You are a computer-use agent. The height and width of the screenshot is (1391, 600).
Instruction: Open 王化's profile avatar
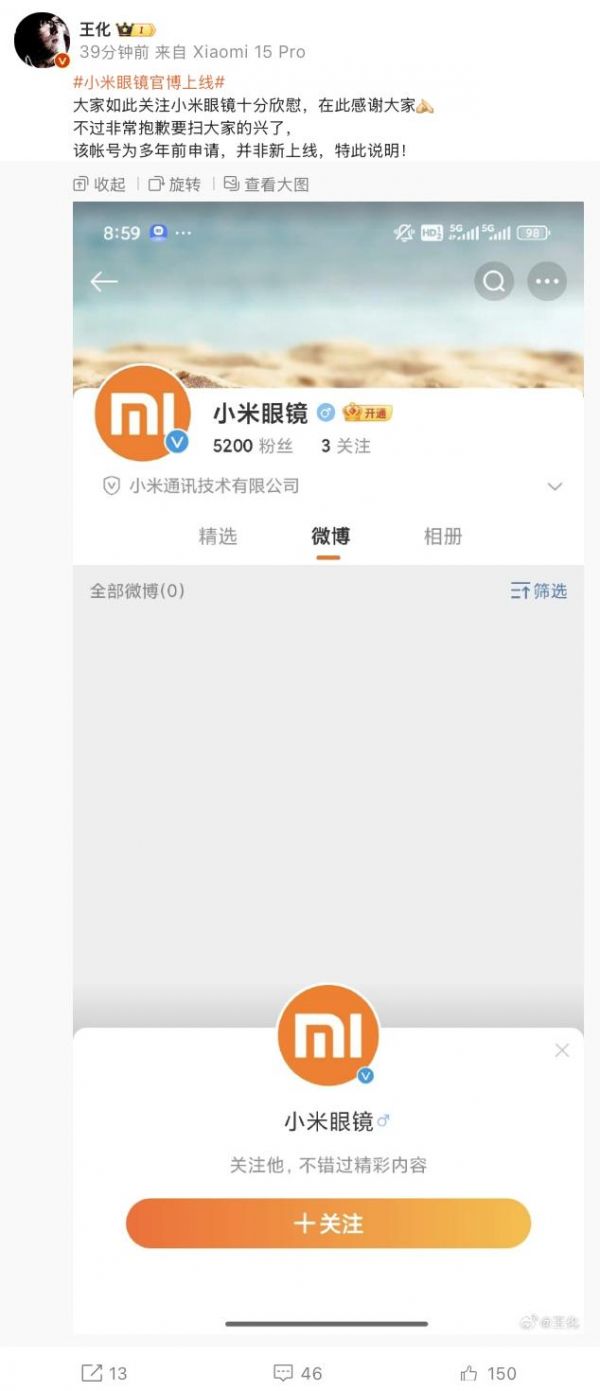(x=41, y=40)
